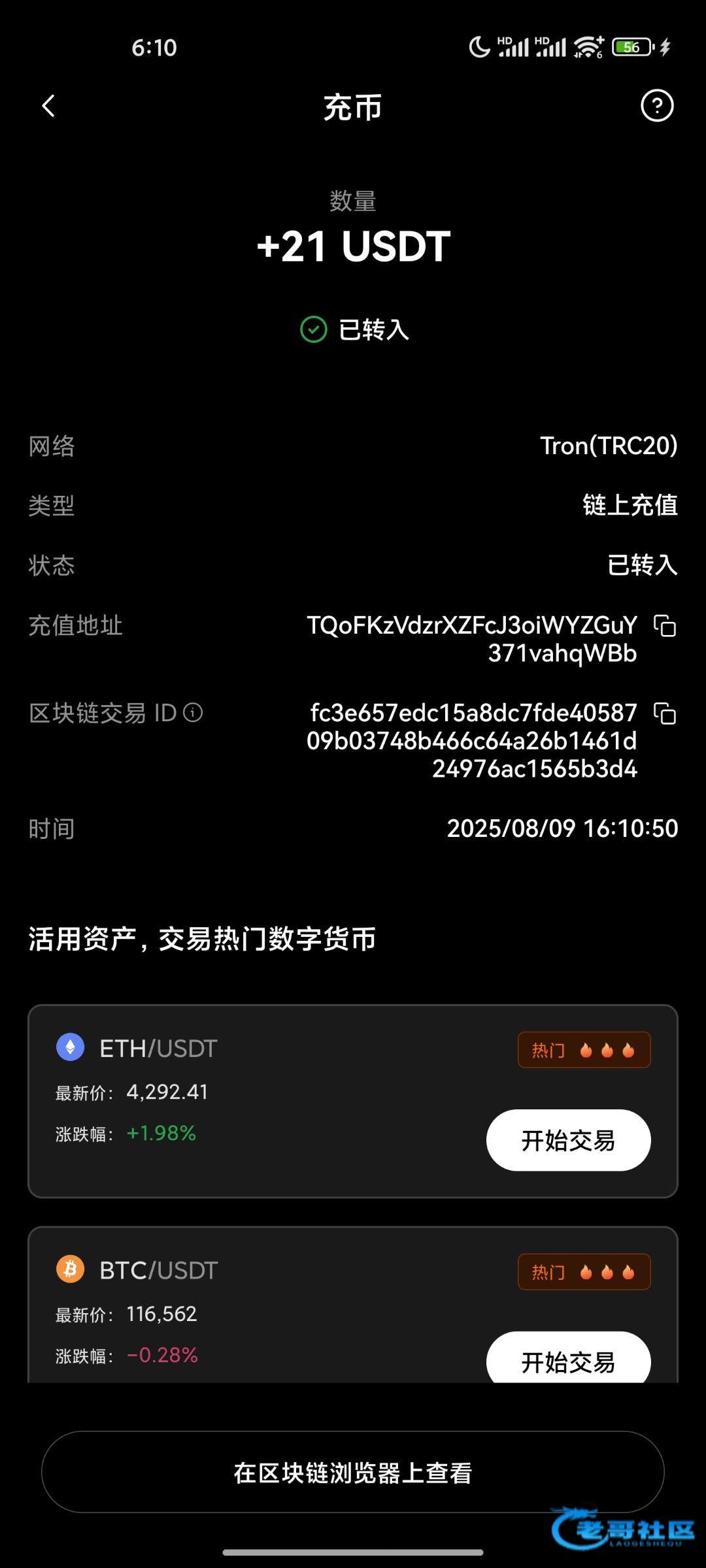Start trading on the BTC/USDT card

[568, 1360]
